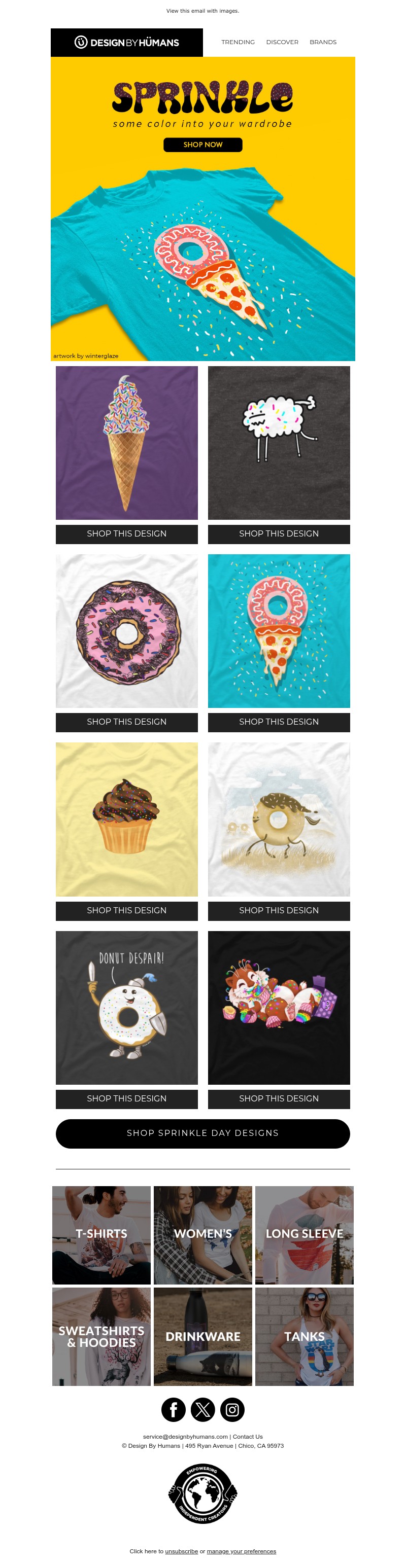This screenshot has height=1568, width=406.
Task: Shop the sprinkle sheep design
Action: [279, 534]
